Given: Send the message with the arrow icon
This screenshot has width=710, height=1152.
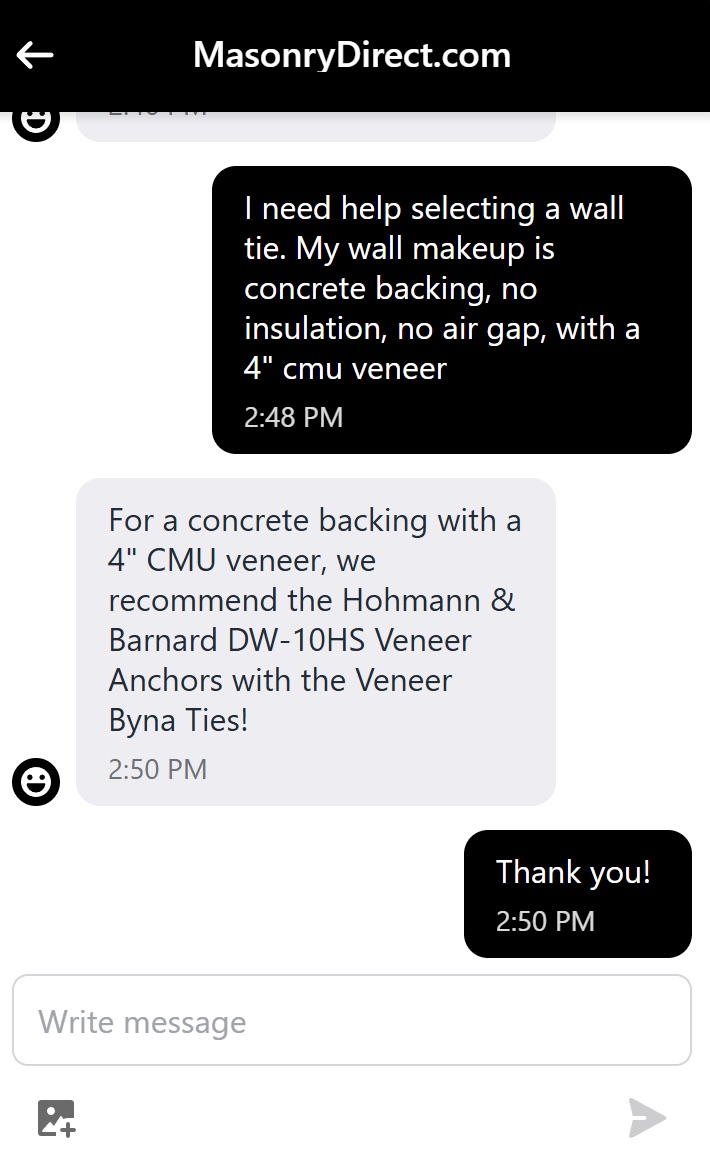Looking at the screenshot, I should (647, 1117).
